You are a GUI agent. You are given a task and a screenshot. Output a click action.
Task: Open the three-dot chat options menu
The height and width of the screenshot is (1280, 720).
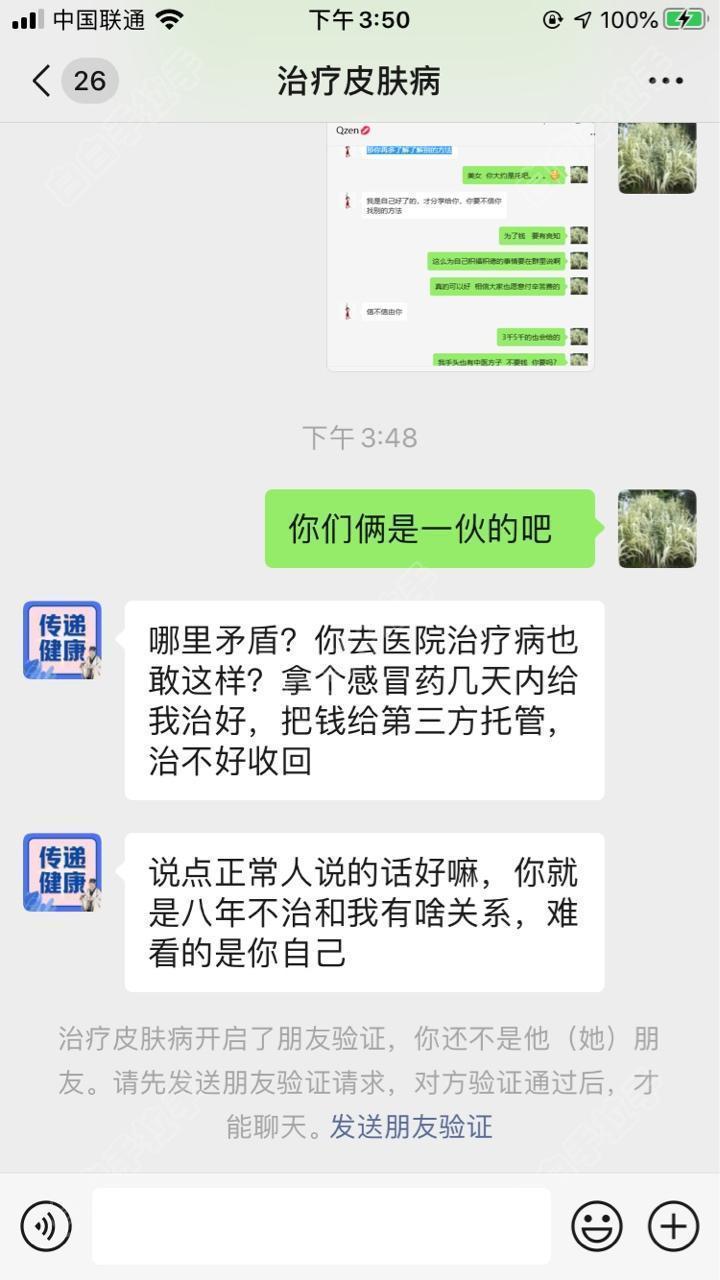[x=665, y=81]
